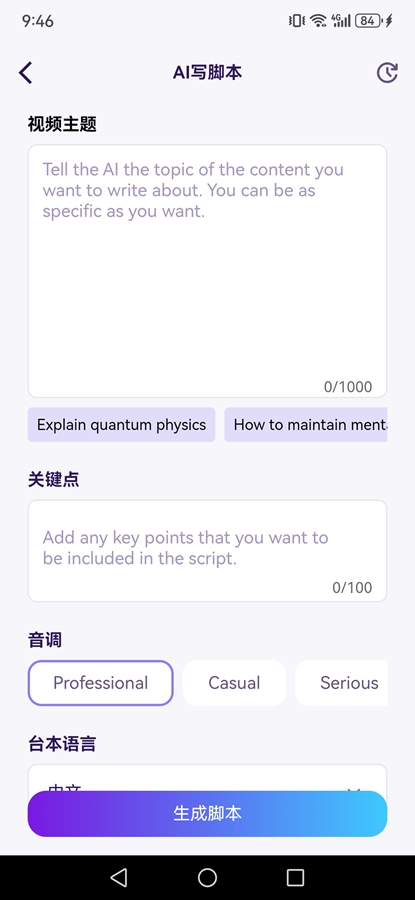Tap the key points text field
This screenshot has width=415, height=900.
click(207, 551)
